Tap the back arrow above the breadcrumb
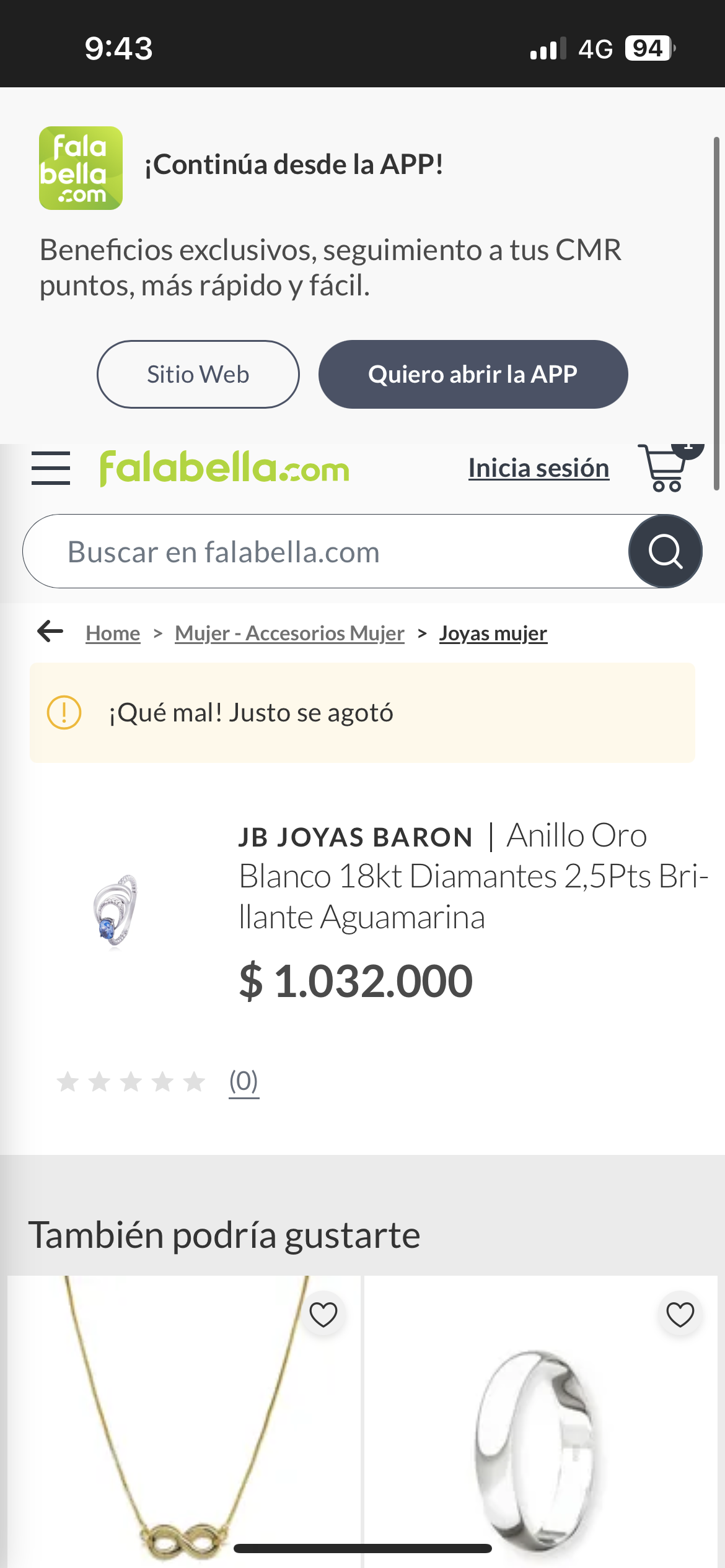This screenshot has width=725, height=1568. (48, 632)
